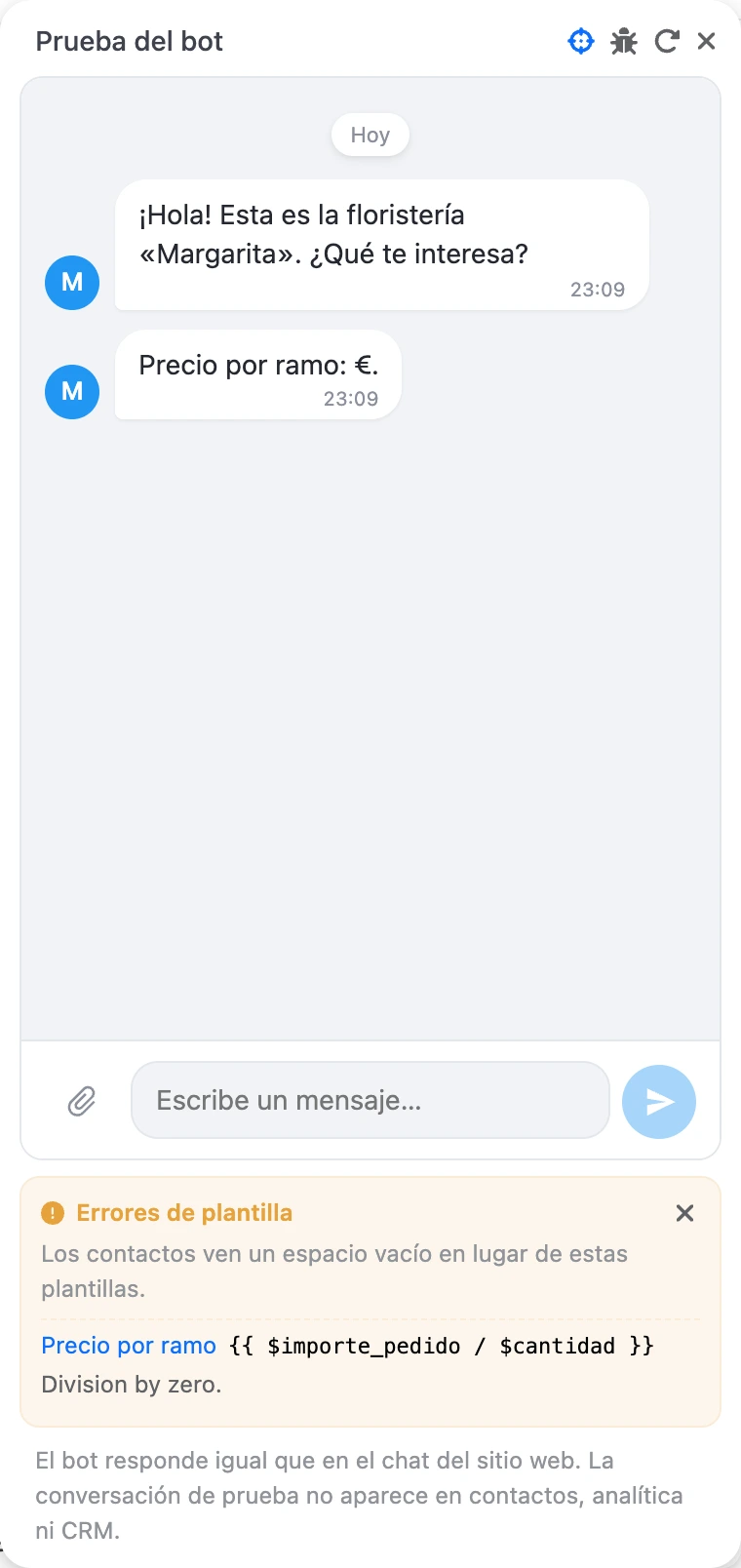Close the Prueba del bot panel

click(x=707, y=41)
